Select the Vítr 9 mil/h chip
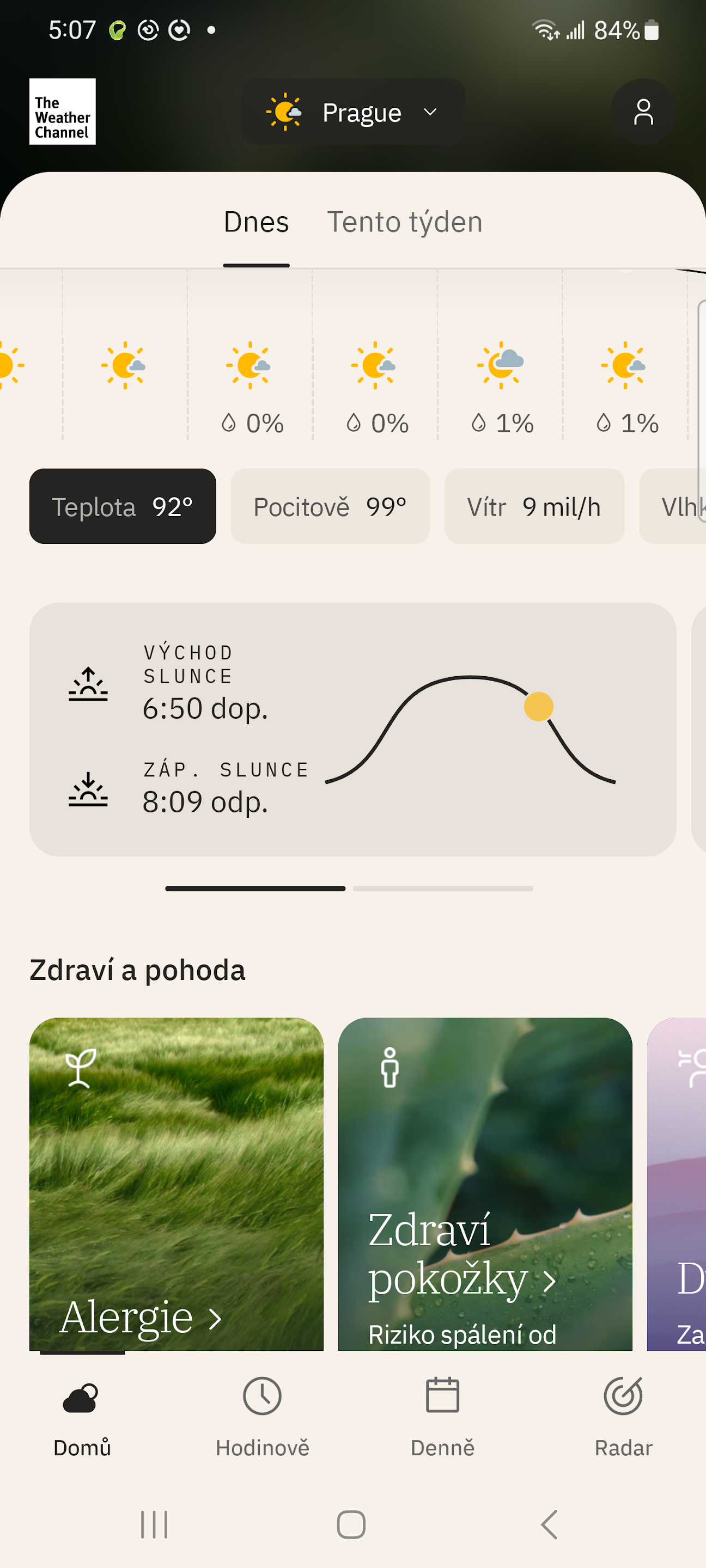The image size is (706, 1568). 534,506
